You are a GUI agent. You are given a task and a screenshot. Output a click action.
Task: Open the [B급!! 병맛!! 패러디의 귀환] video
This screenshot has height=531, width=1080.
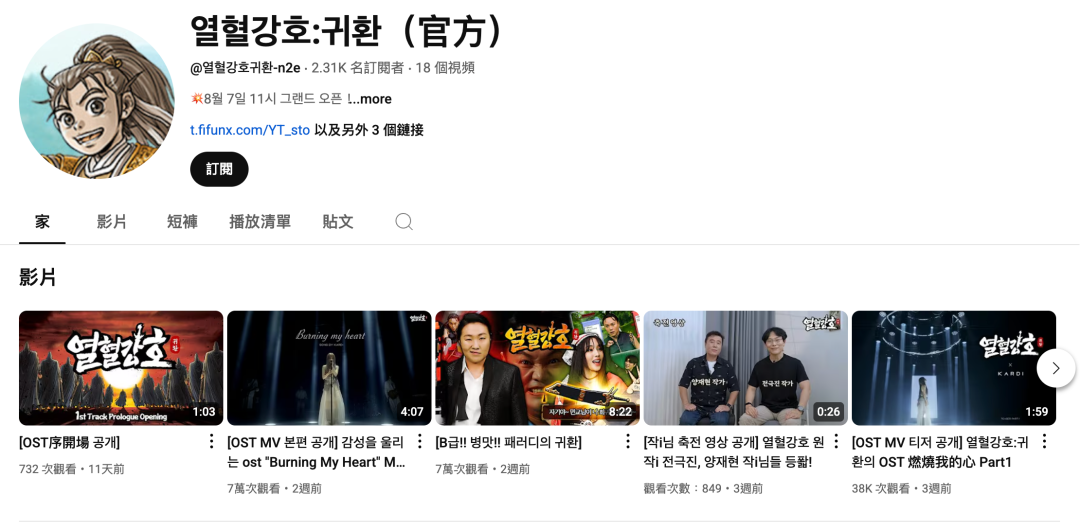click(537, 368)
